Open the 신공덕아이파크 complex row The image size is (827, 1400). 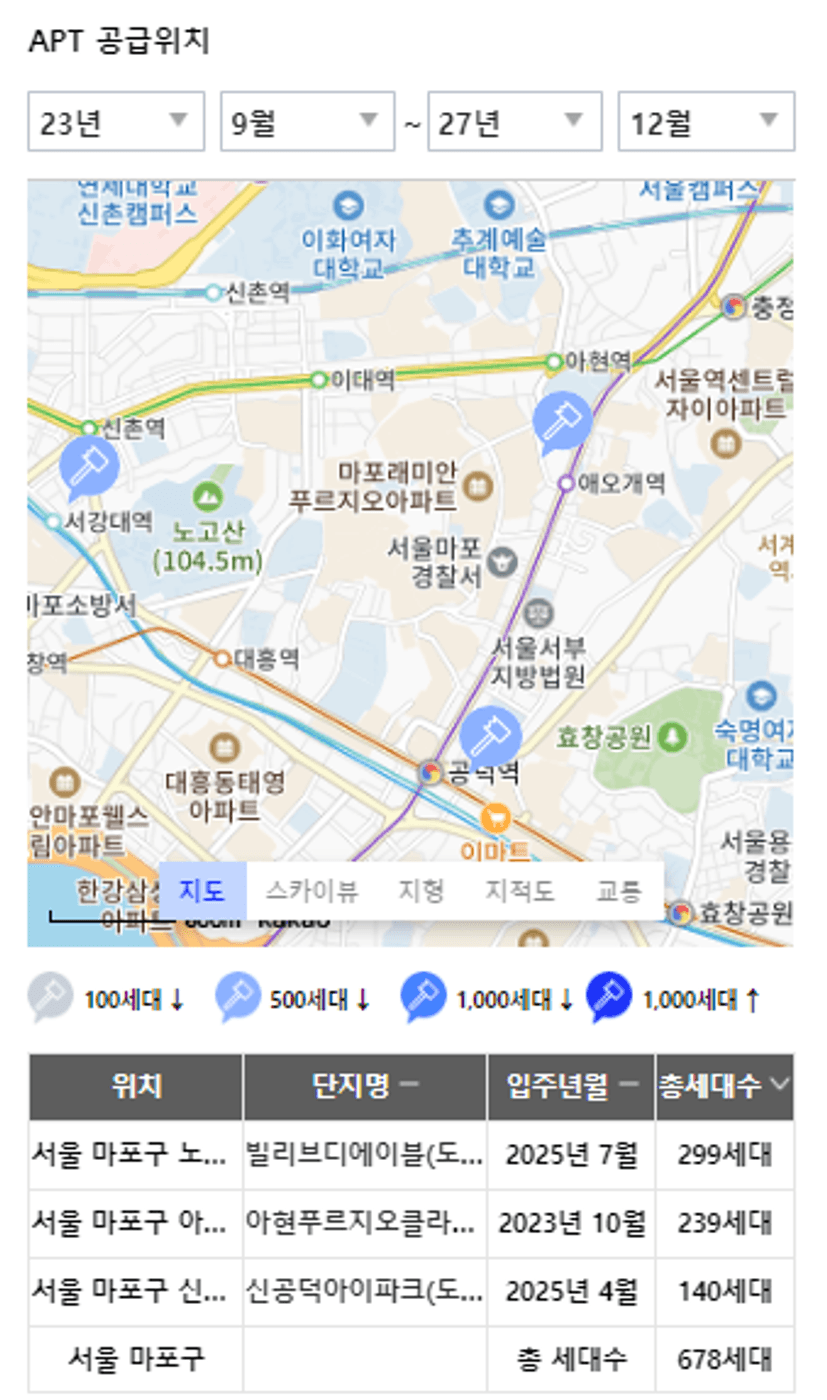click(x=411, y=1292)
